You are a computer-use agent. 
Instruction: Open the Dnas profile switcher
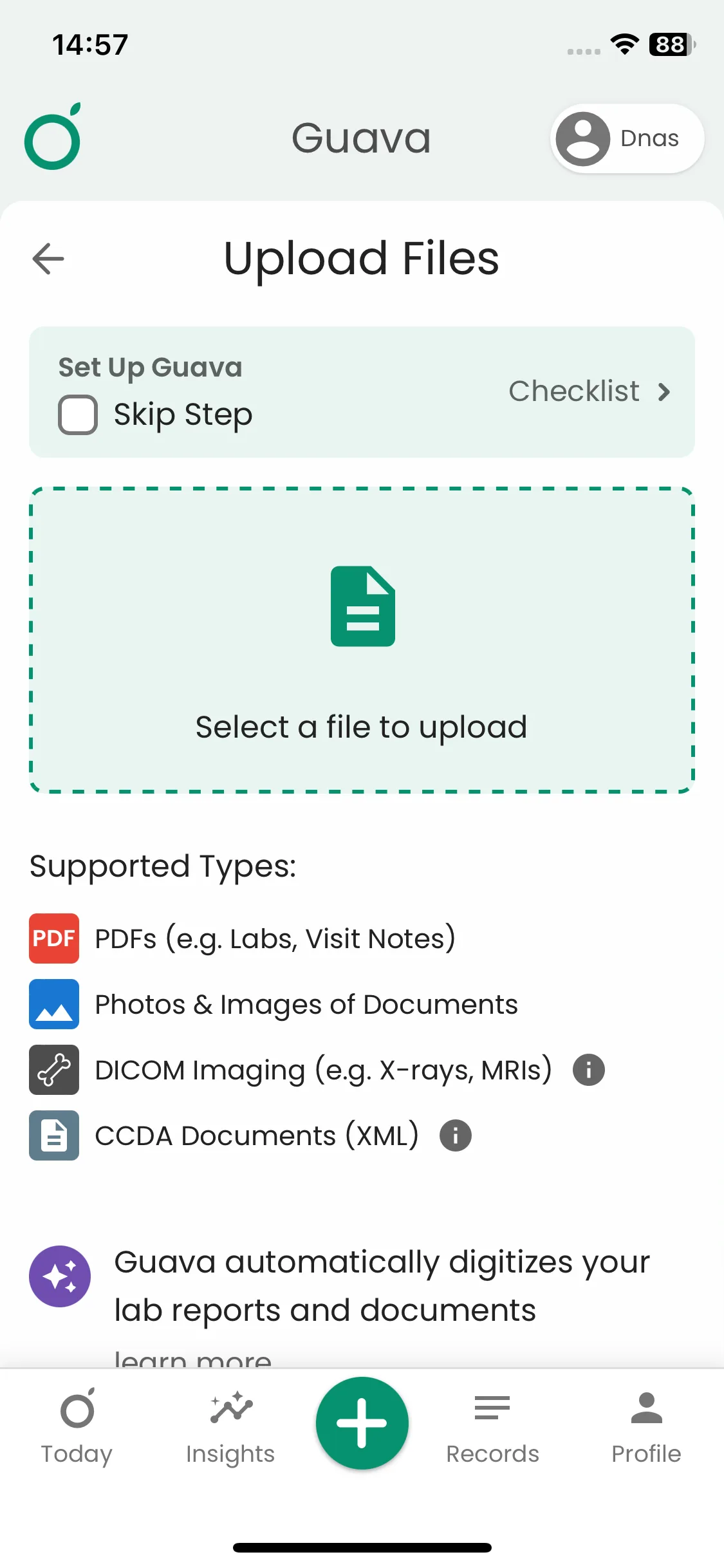coord(627,138)
